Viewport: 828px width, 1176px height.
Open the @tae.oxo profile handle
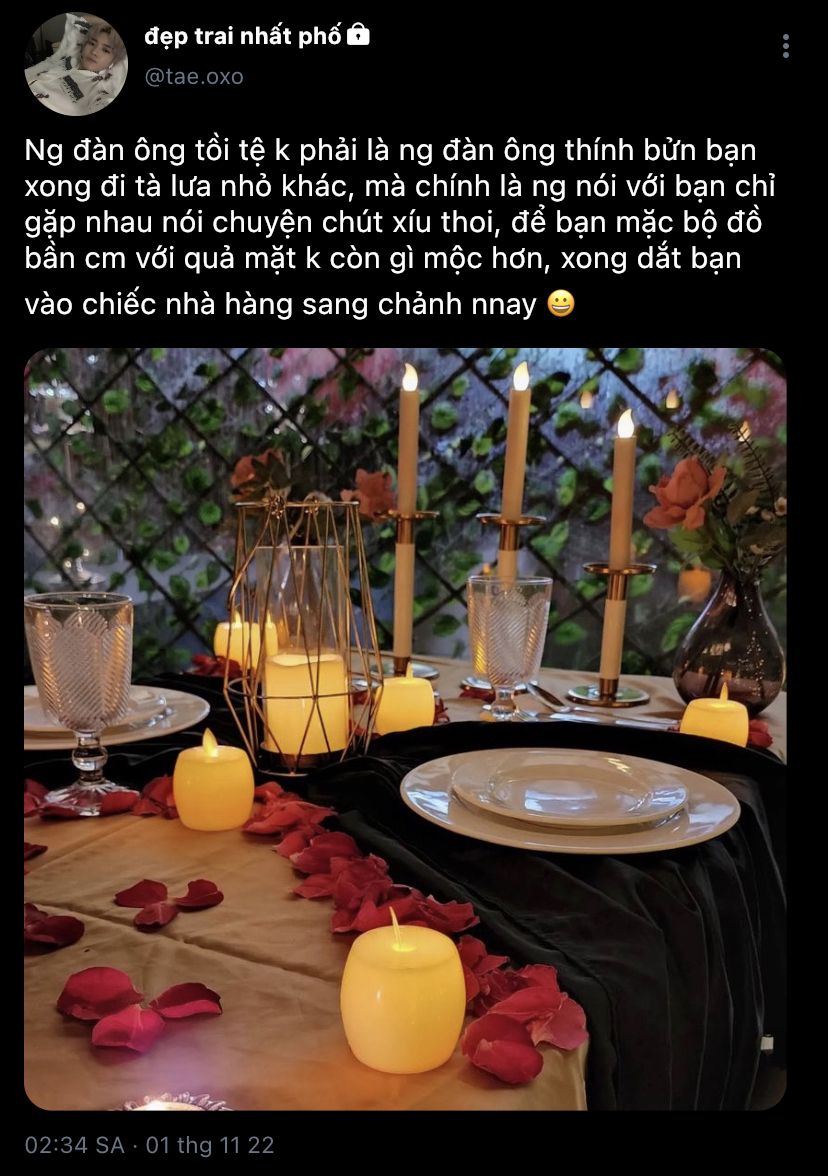pyautogui.click(x=194, y=77)
